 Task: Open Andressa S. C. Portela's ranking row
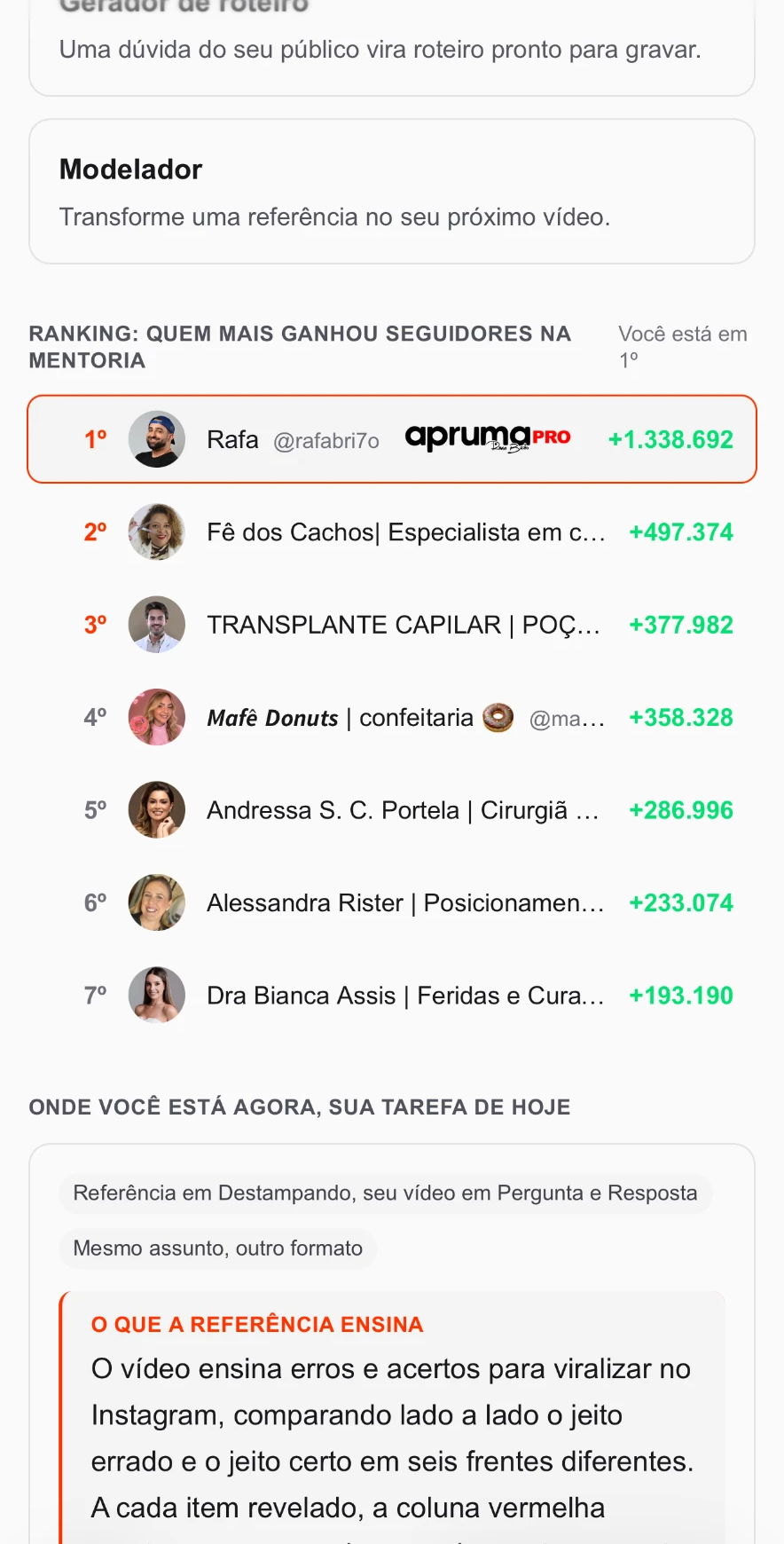(392, 810)
